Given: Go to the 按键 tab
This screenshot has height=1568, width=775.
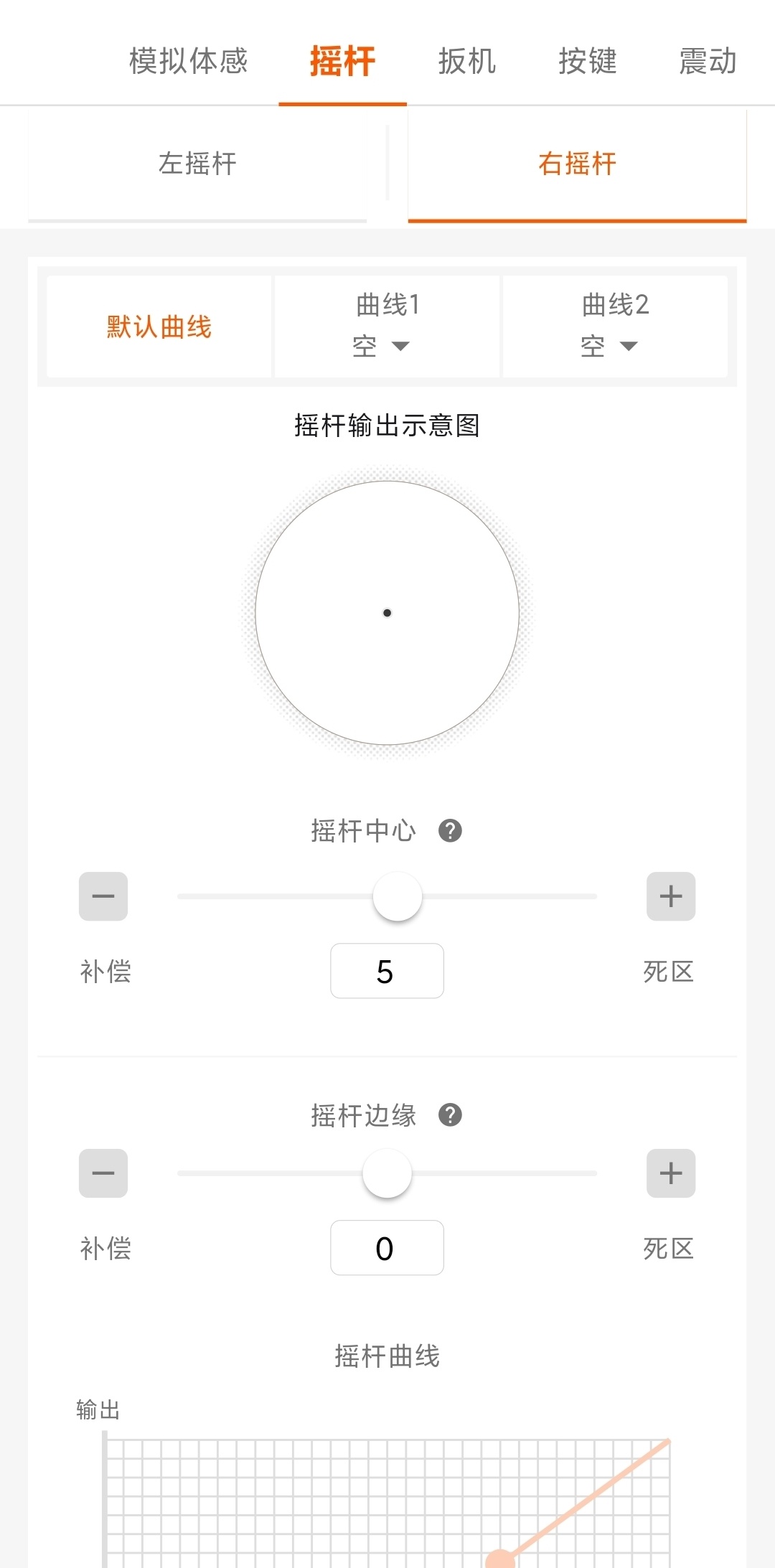Looking at the screenshot, I should [x=588, y=61].
